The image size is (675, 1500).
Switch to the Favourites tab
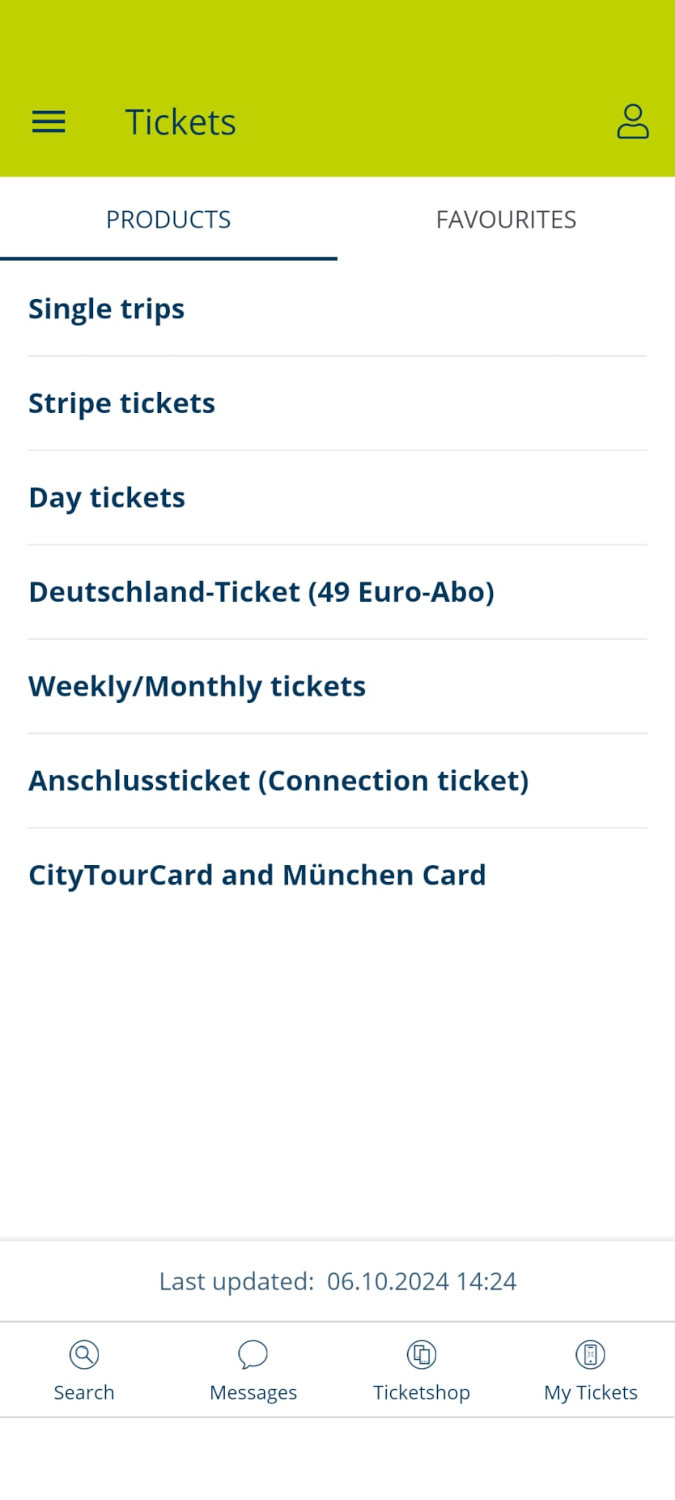point(506,219)
